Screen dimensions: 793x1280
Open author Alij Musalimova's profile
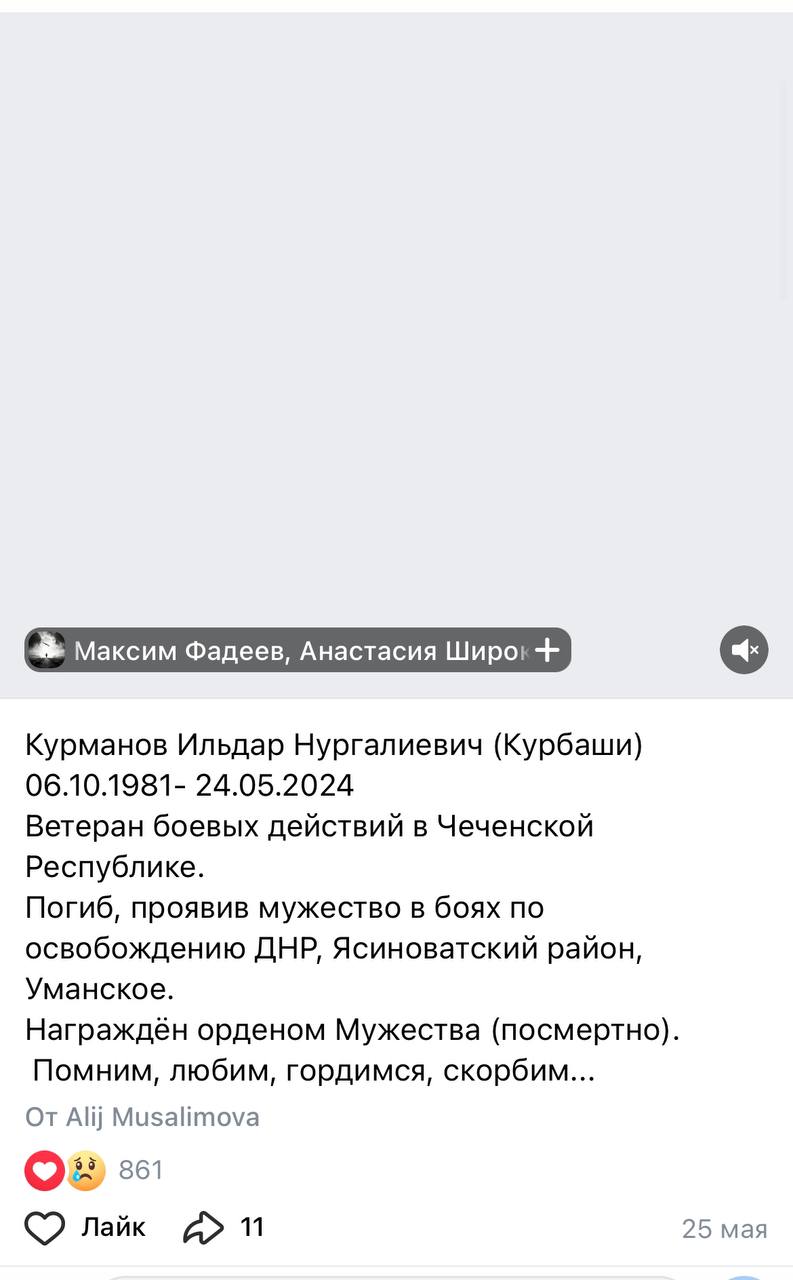tap(162, 1117)
